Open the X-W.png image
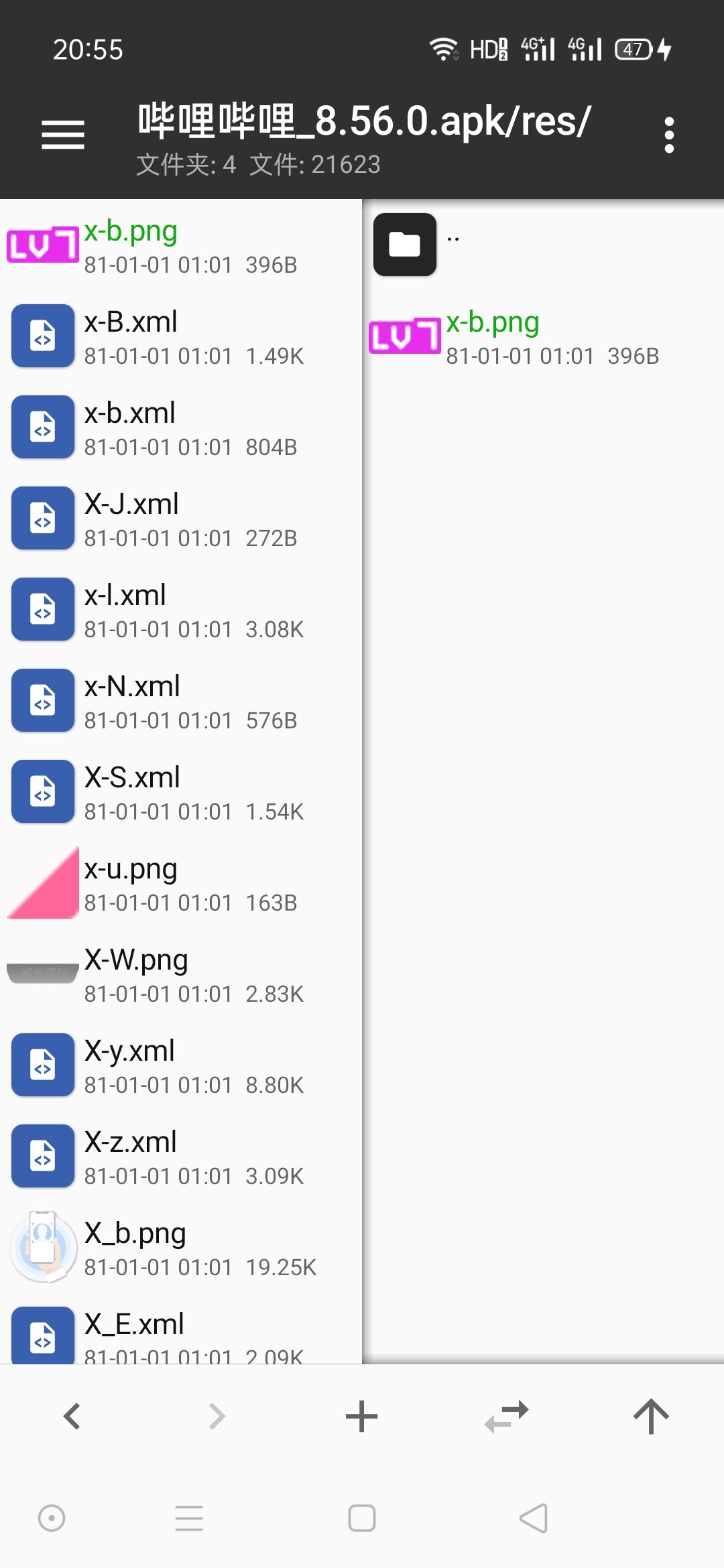 [x=181, y=975]
